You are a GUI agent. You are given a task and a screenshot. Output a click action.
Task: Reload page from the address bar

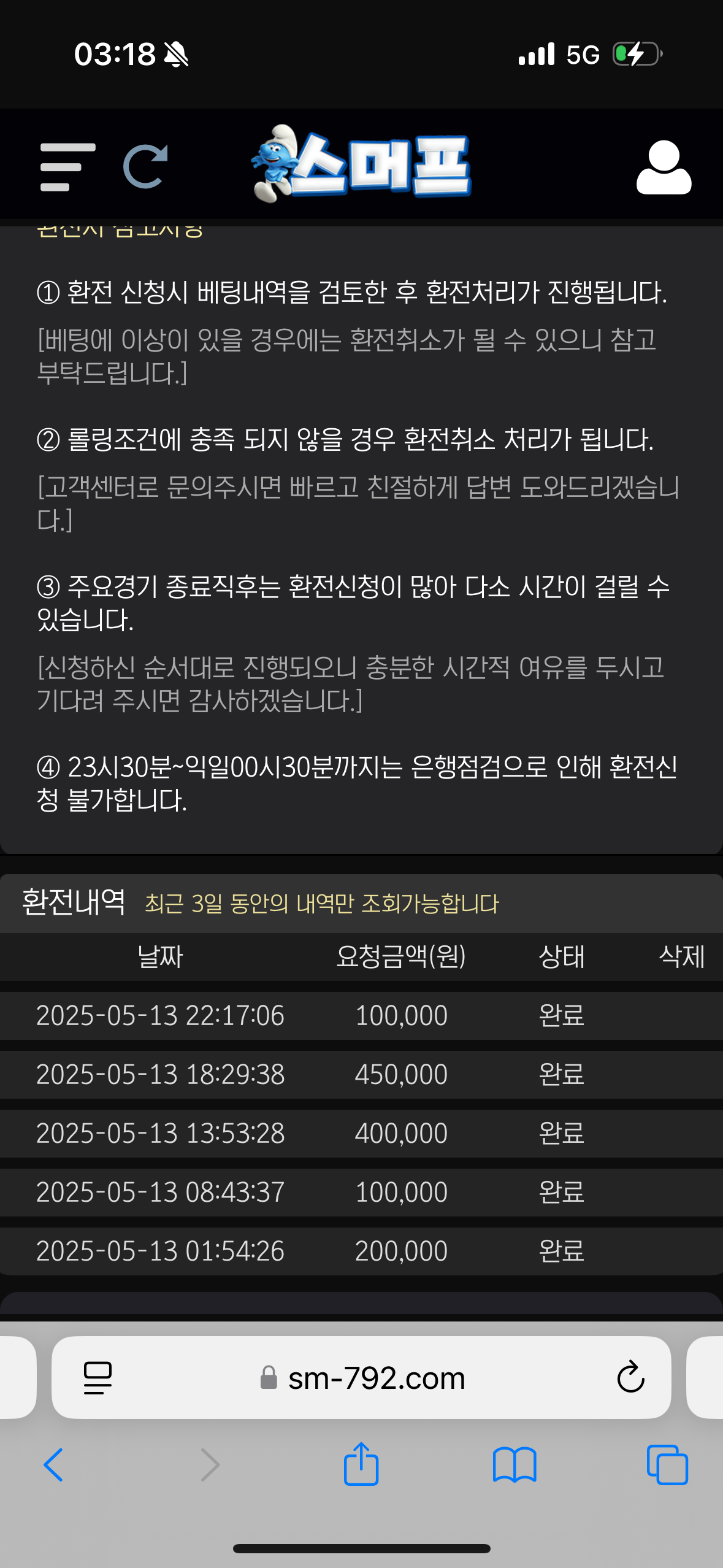point(630,1378)
